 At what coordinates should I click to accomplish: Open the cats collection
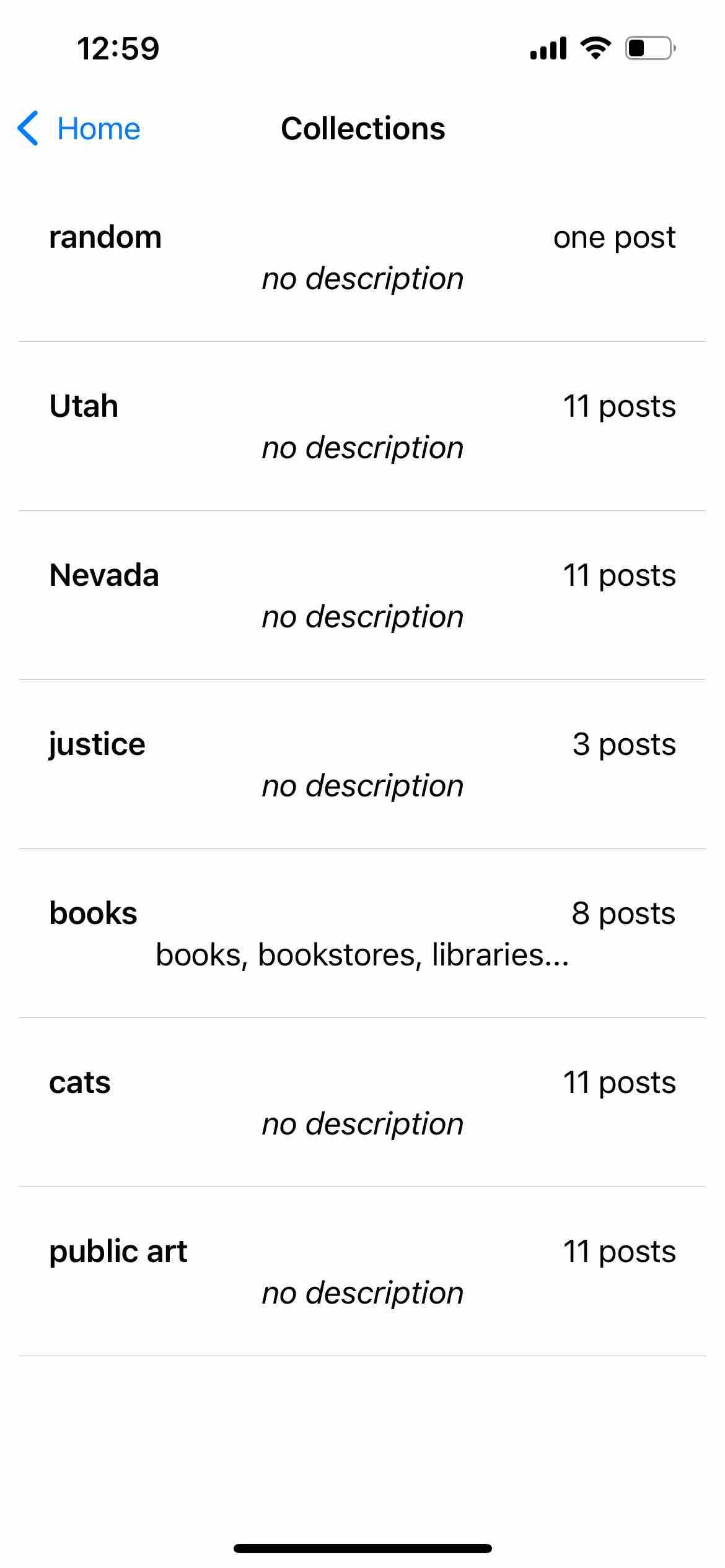click(x=362, y=1102)
